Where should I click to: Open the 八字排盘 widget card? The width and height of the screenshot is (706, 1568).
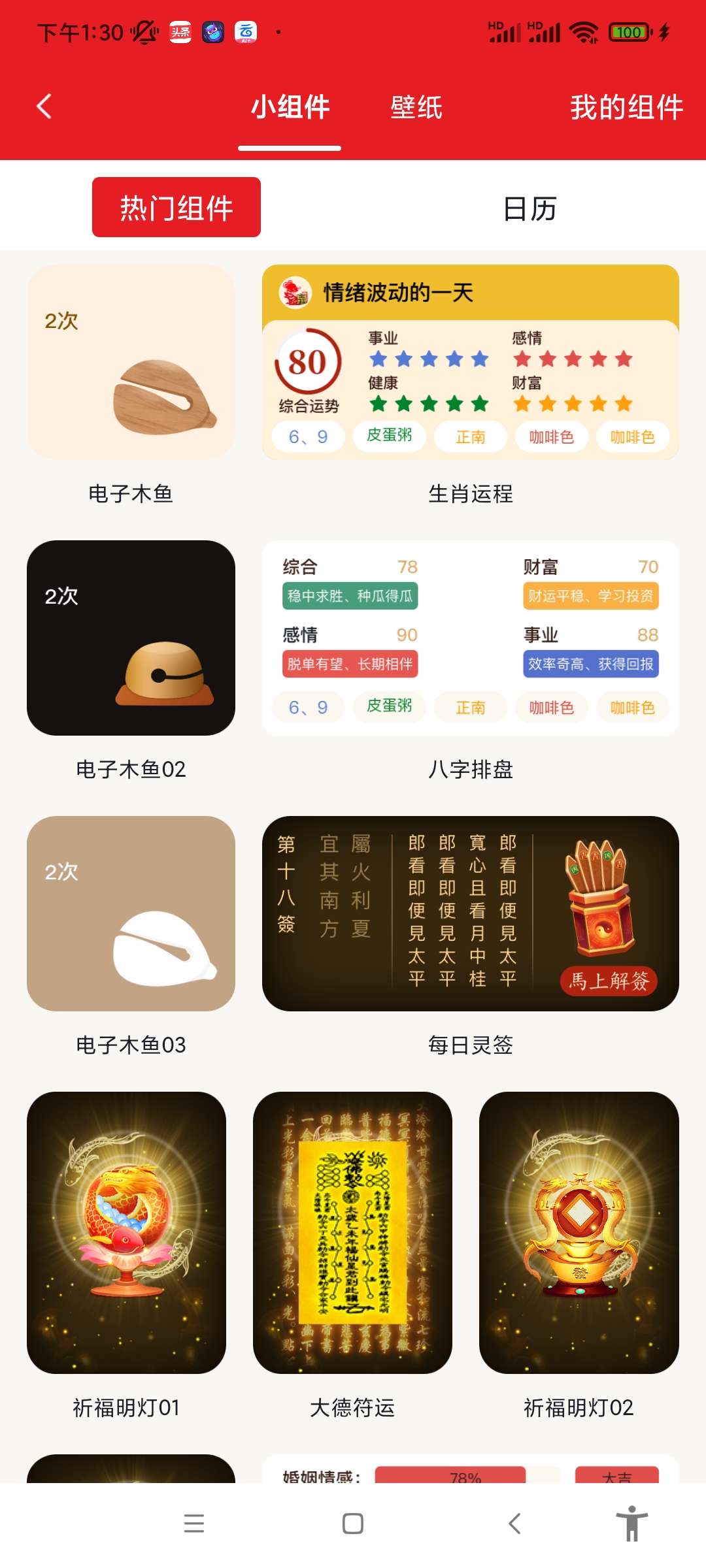click(x=470, y=638)
